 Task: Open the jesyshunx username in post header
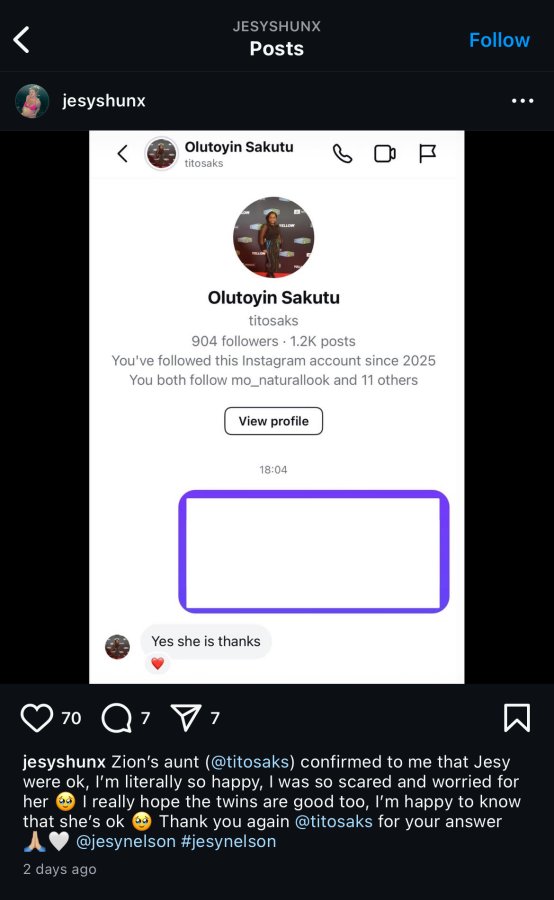point(104,101)
